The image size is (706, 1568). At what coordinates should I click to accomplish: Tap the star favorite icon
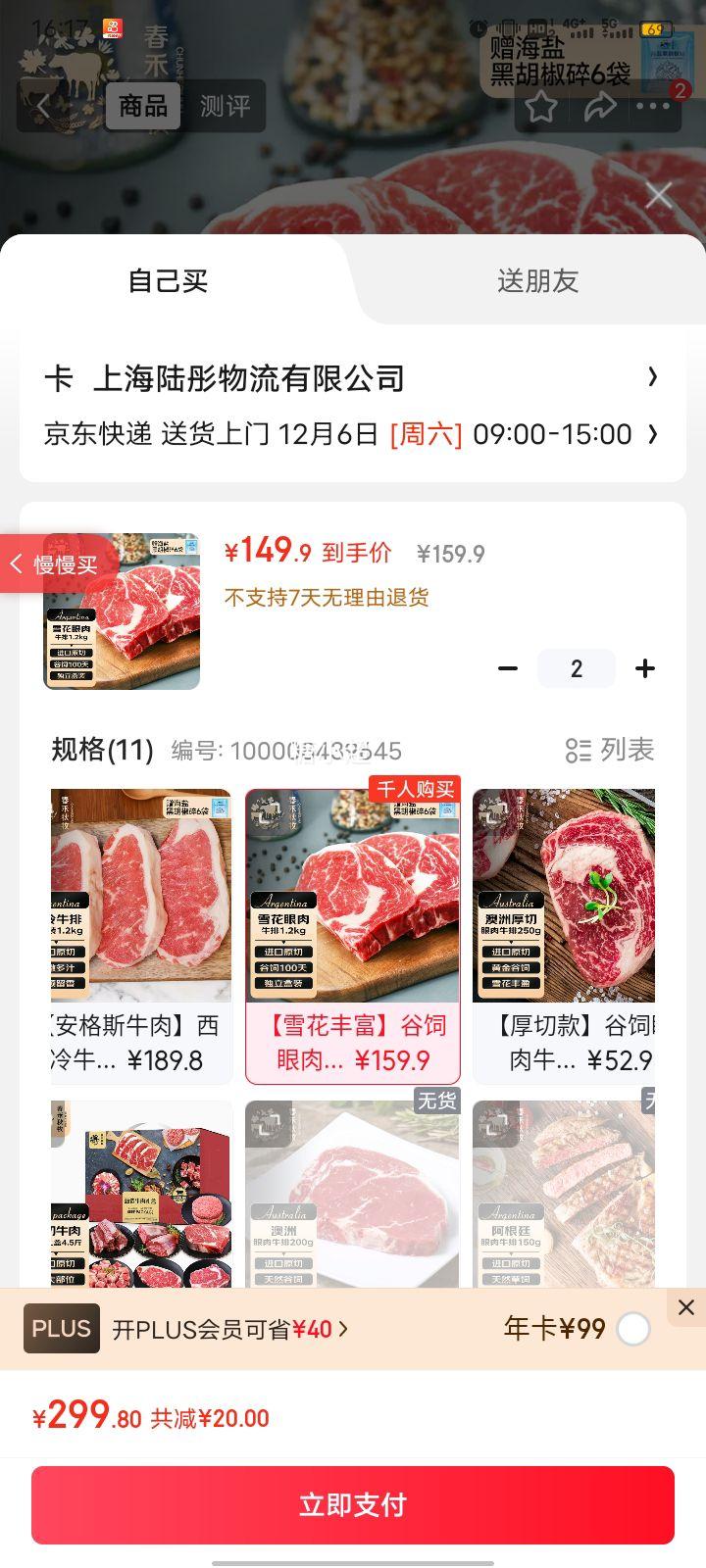click(x=542, y=109)
